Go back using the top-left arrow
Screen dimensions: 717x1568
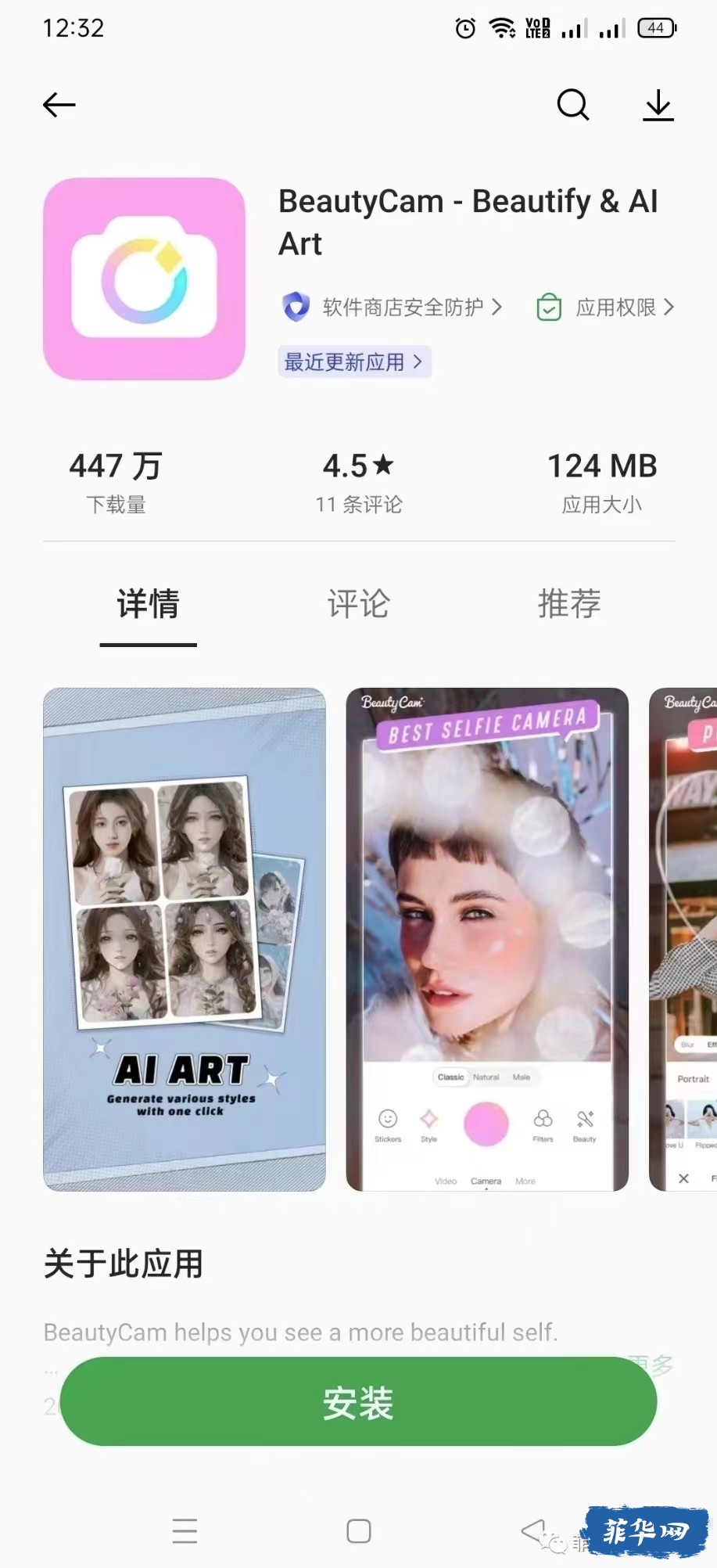coord(59,105)
